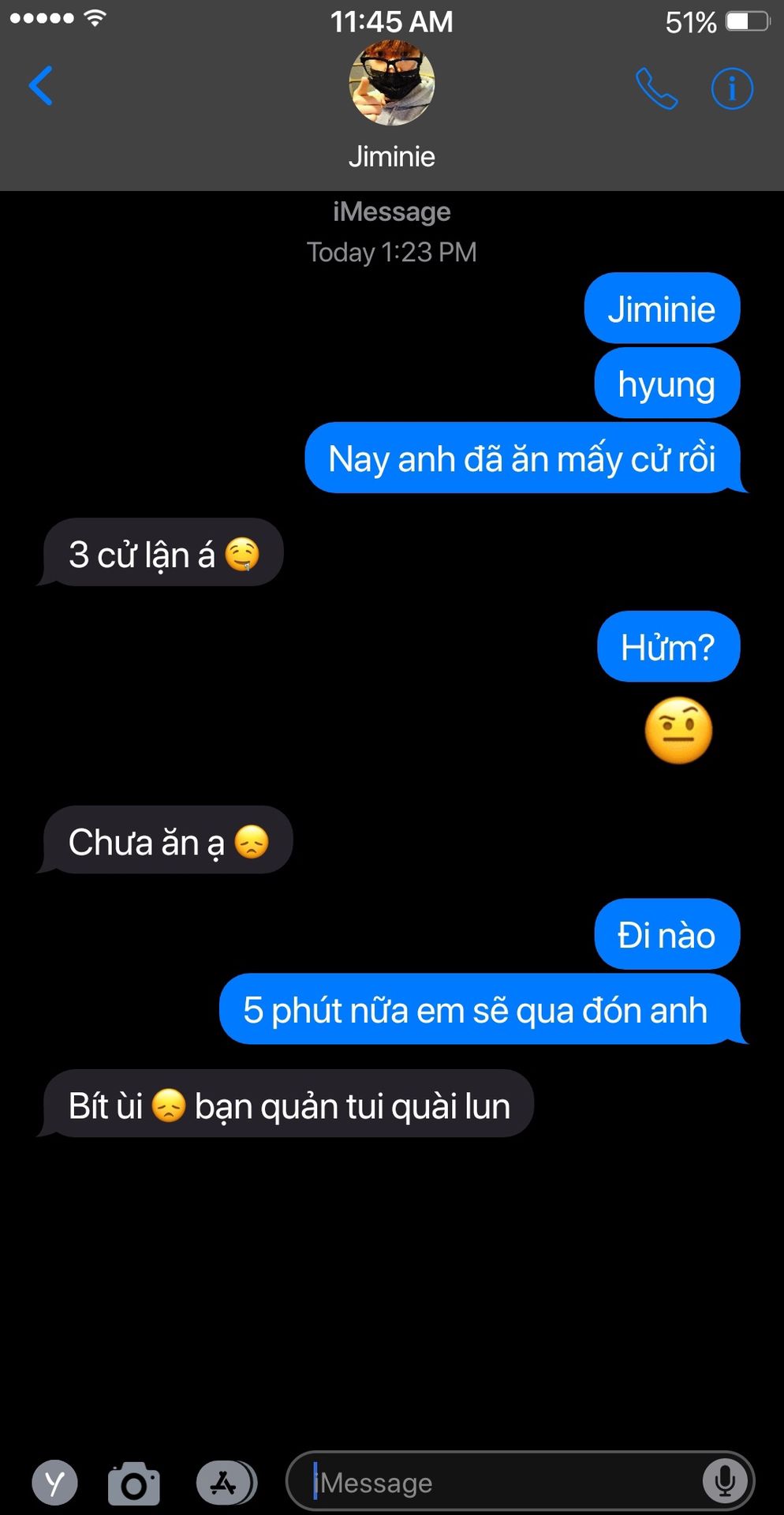Image resolution: width=784 pixels, height=1515 pixels.
Task: Go back to the conversations list
Action: pyautogui.click(x=41, y=86)
